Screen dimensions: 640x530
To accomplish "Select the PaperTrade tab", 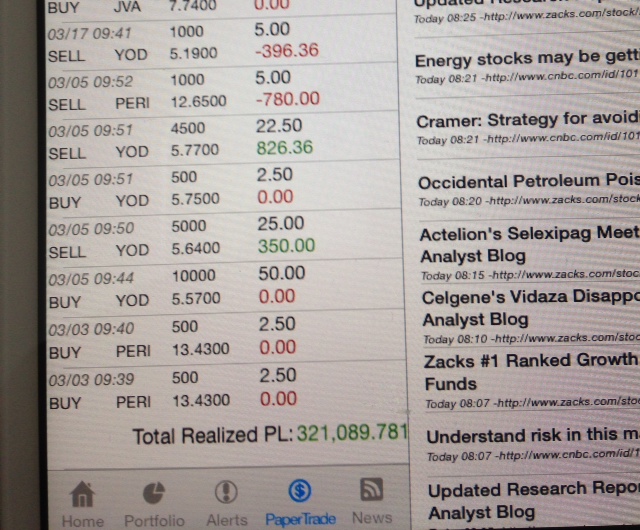I will coord(300,502).
